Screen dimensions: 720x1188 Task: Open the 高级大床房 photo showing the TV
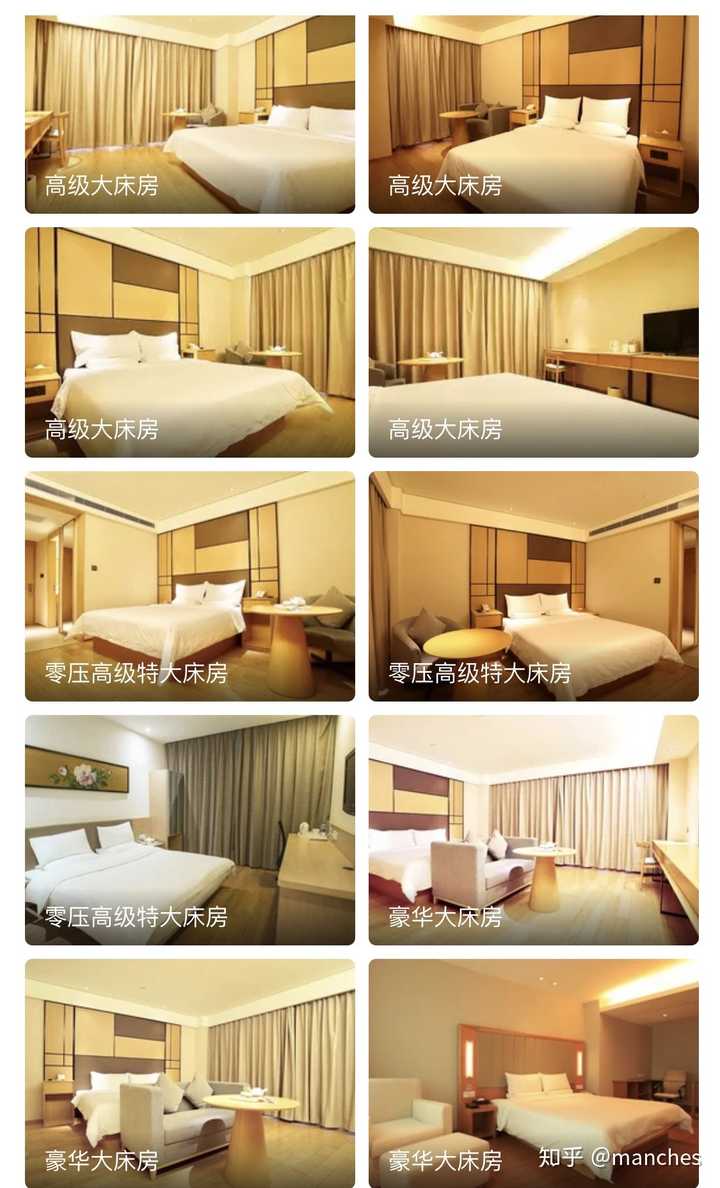tap(533, 342)
